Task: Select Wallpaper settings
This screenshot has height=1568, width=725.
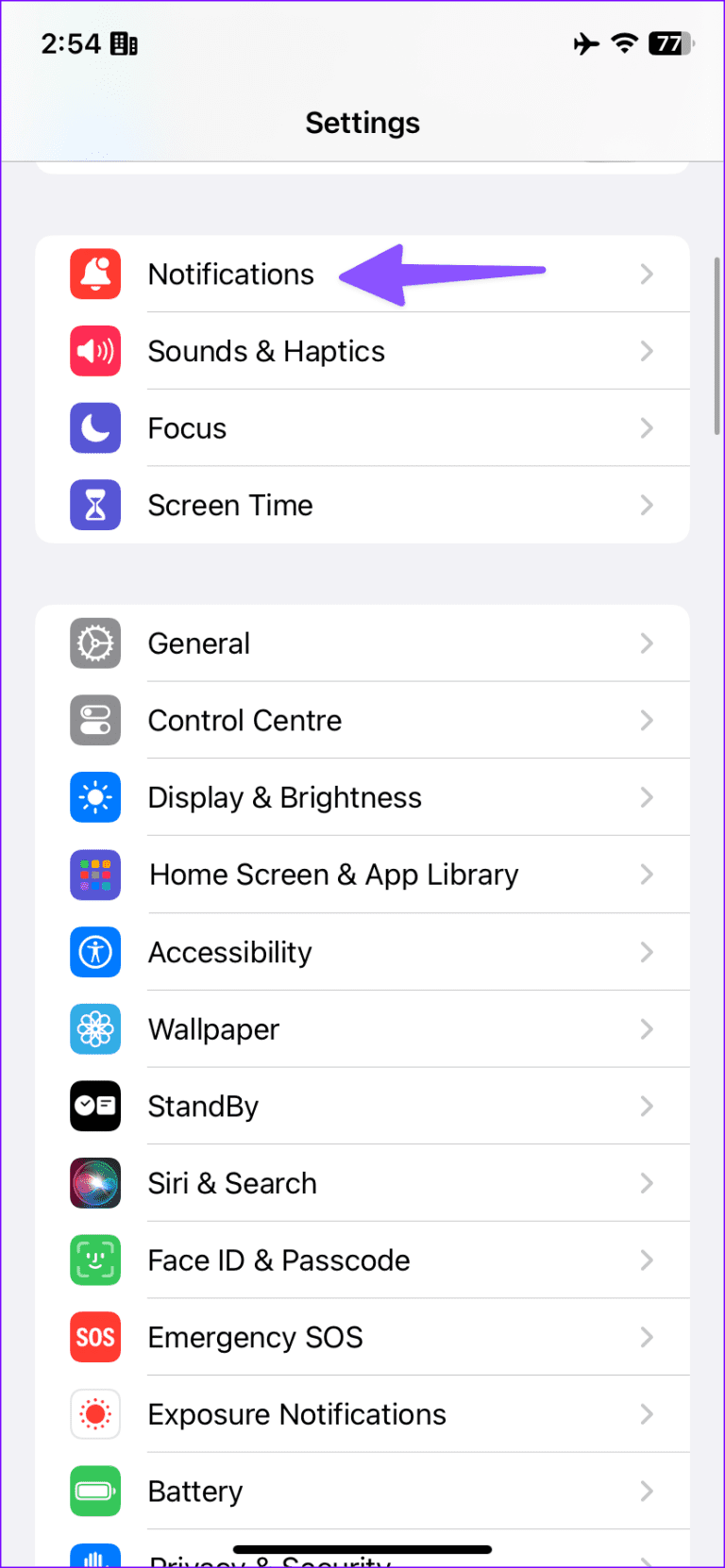Action: coord(213,1029)
